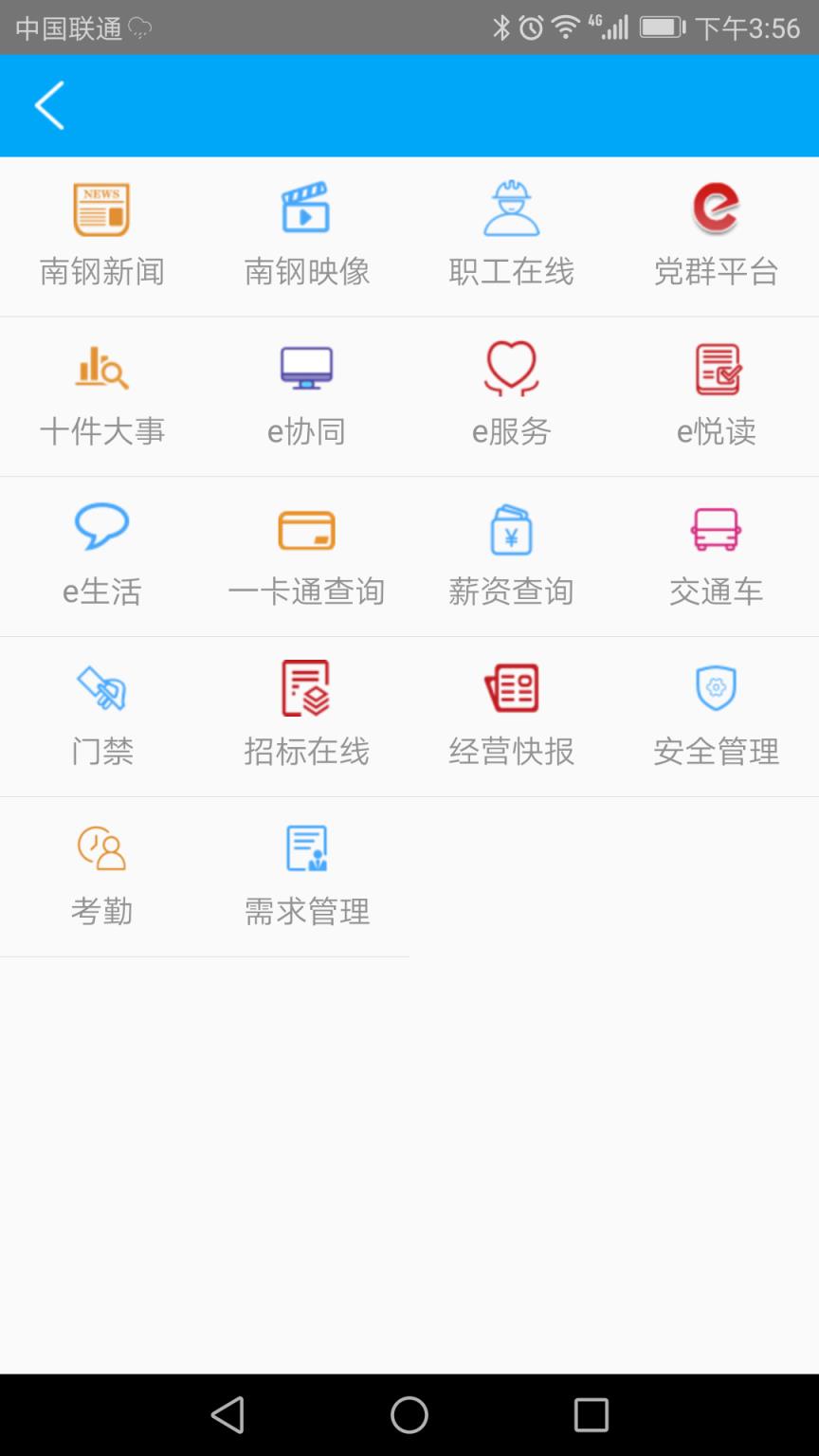Open 薪资查询 to check salary
Viewport: 819px width, 1456px height.
pos(511,555)
